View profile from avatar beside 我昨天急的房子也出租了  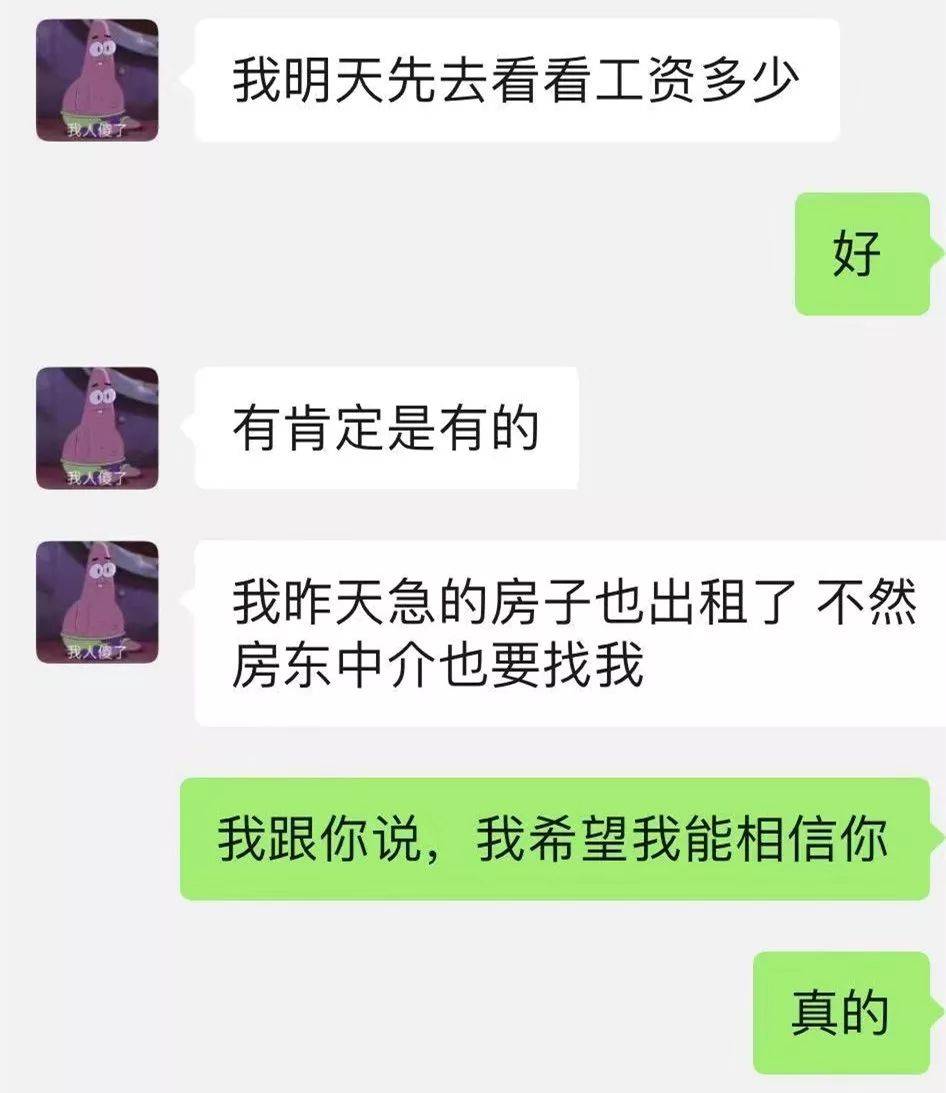(97, 602)
